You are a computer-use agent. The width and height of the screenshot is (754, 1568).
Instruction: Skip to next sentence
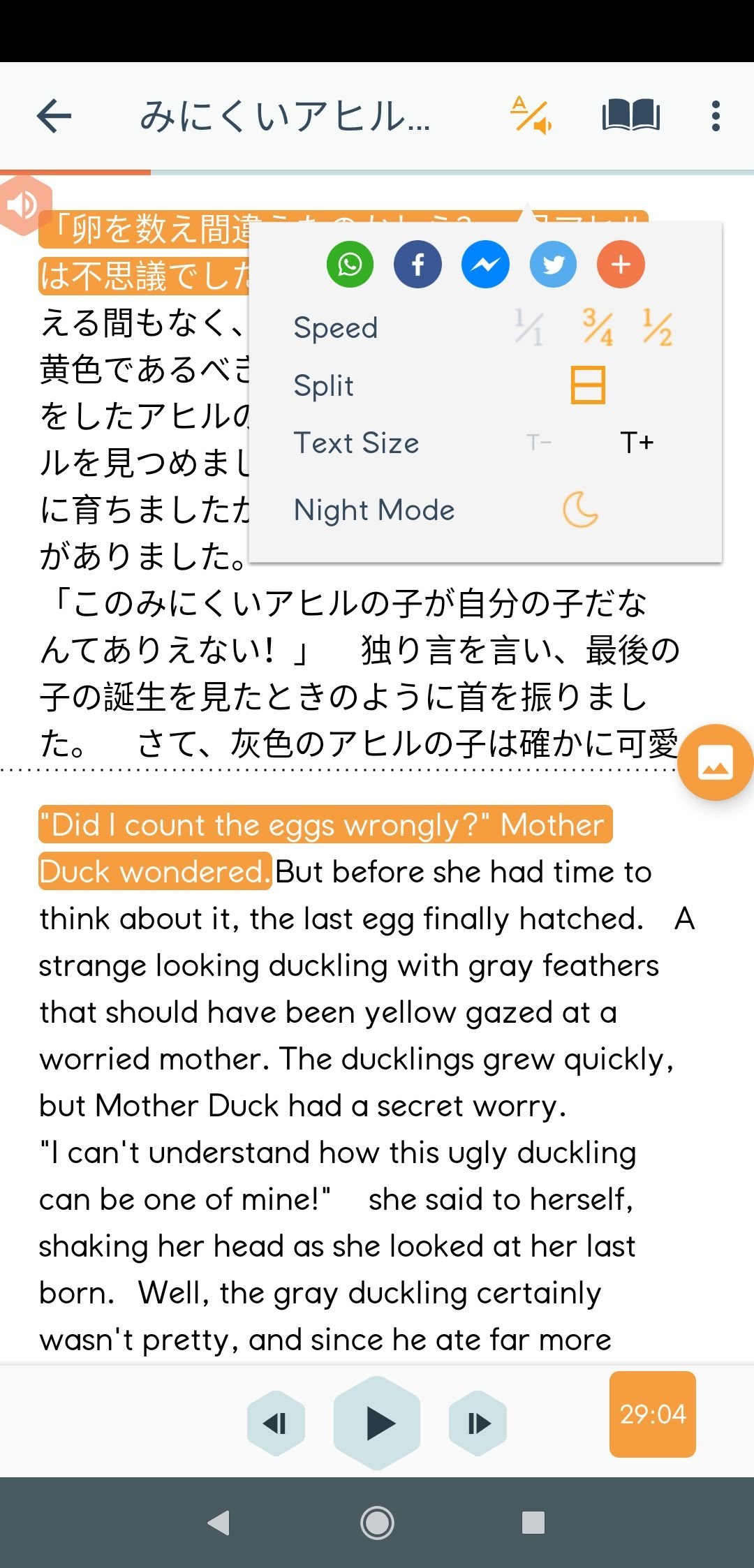click(x=478, y=1423)
